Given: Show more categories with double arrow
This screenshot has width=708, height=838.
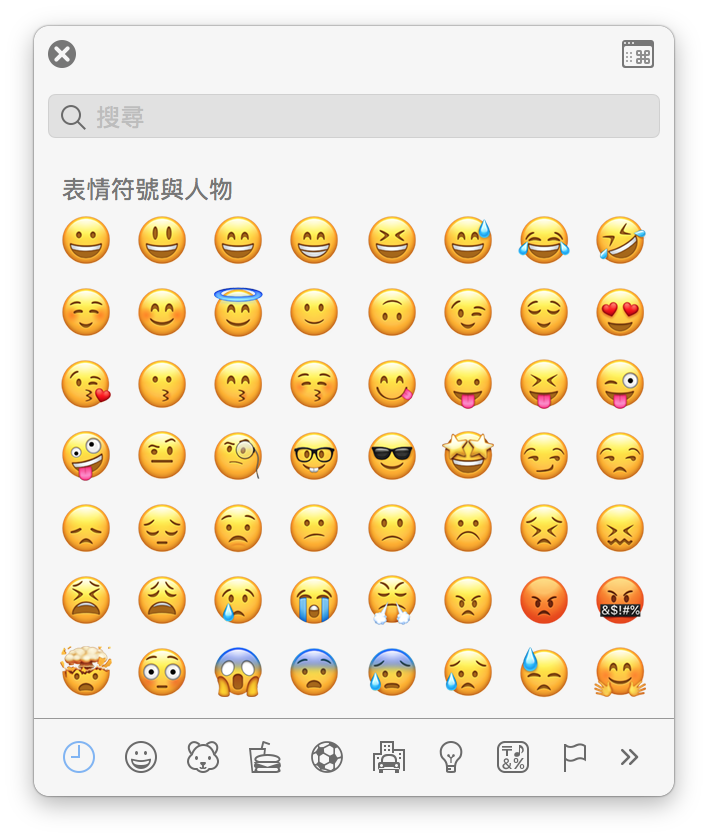Looking at the screenshot, I should pos(629,757).
